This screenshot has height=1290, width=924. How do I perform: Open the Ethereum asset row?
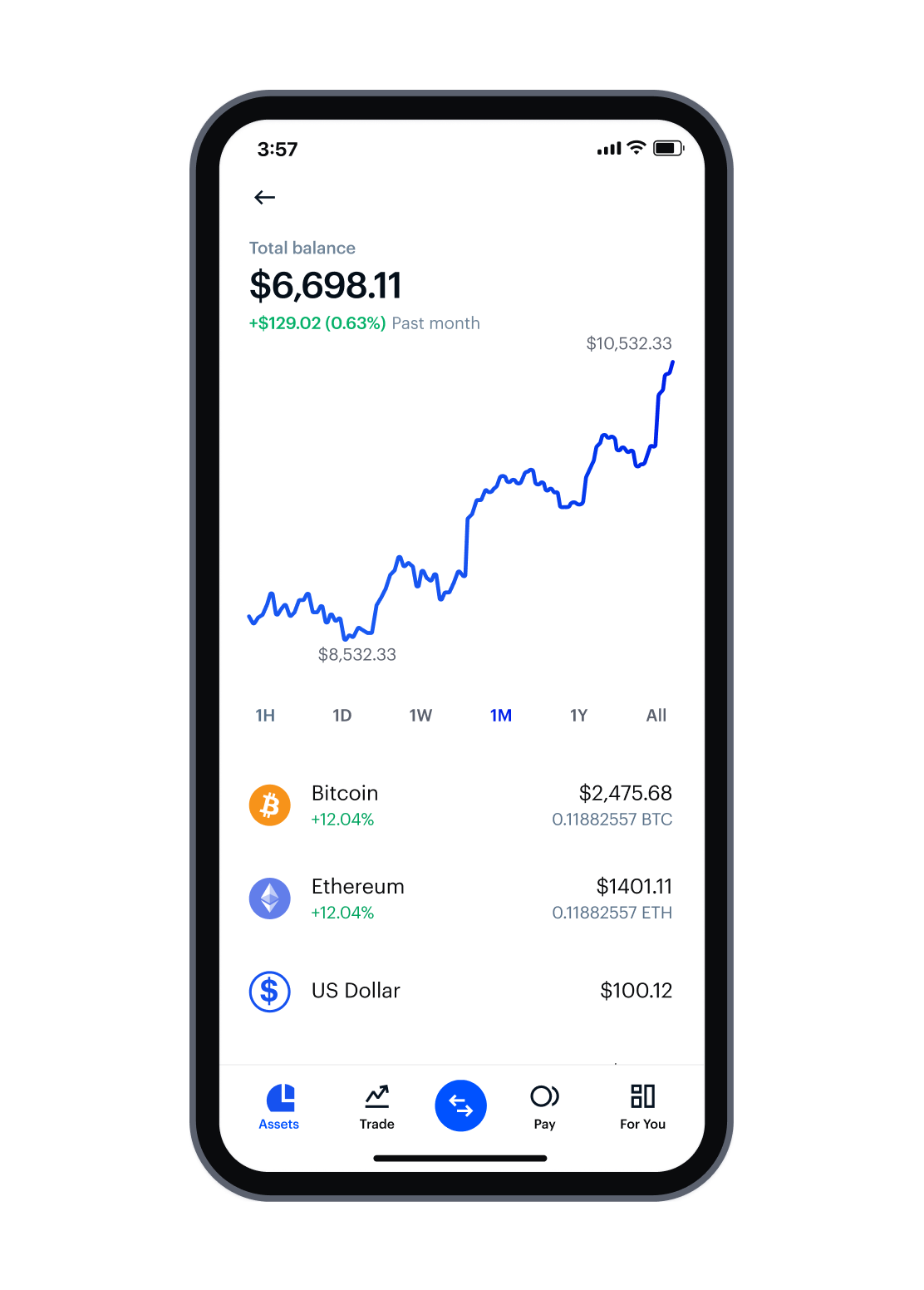(x=460, y=899)
